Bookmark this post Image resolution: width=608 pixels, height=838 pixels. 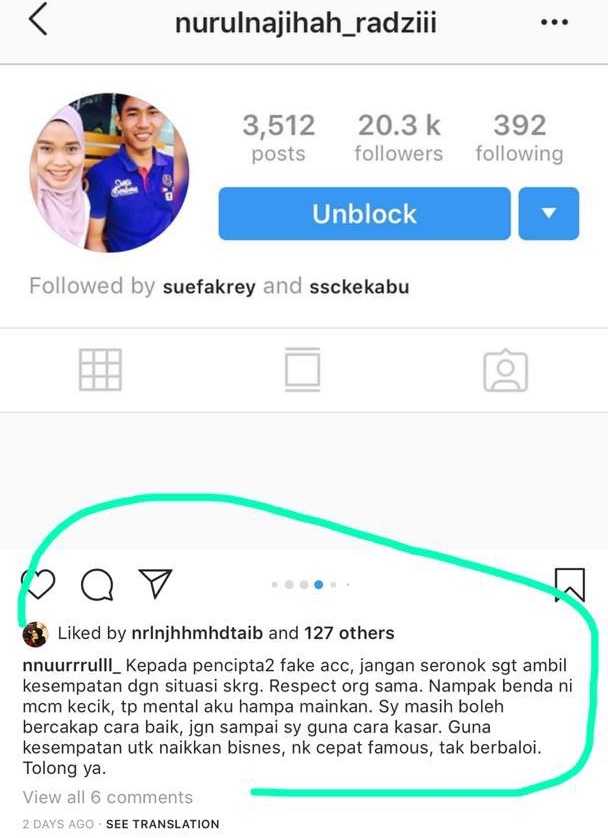569,585
